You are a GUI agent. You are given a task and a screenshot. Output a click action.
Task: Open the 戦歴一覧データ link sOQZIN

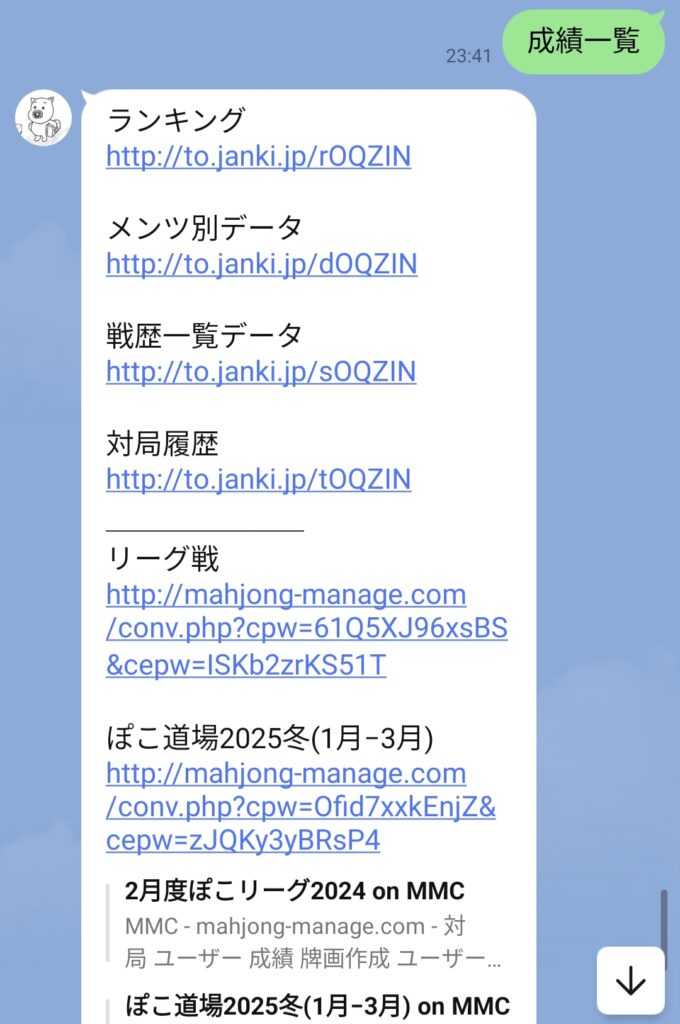(x=260, y=372)
